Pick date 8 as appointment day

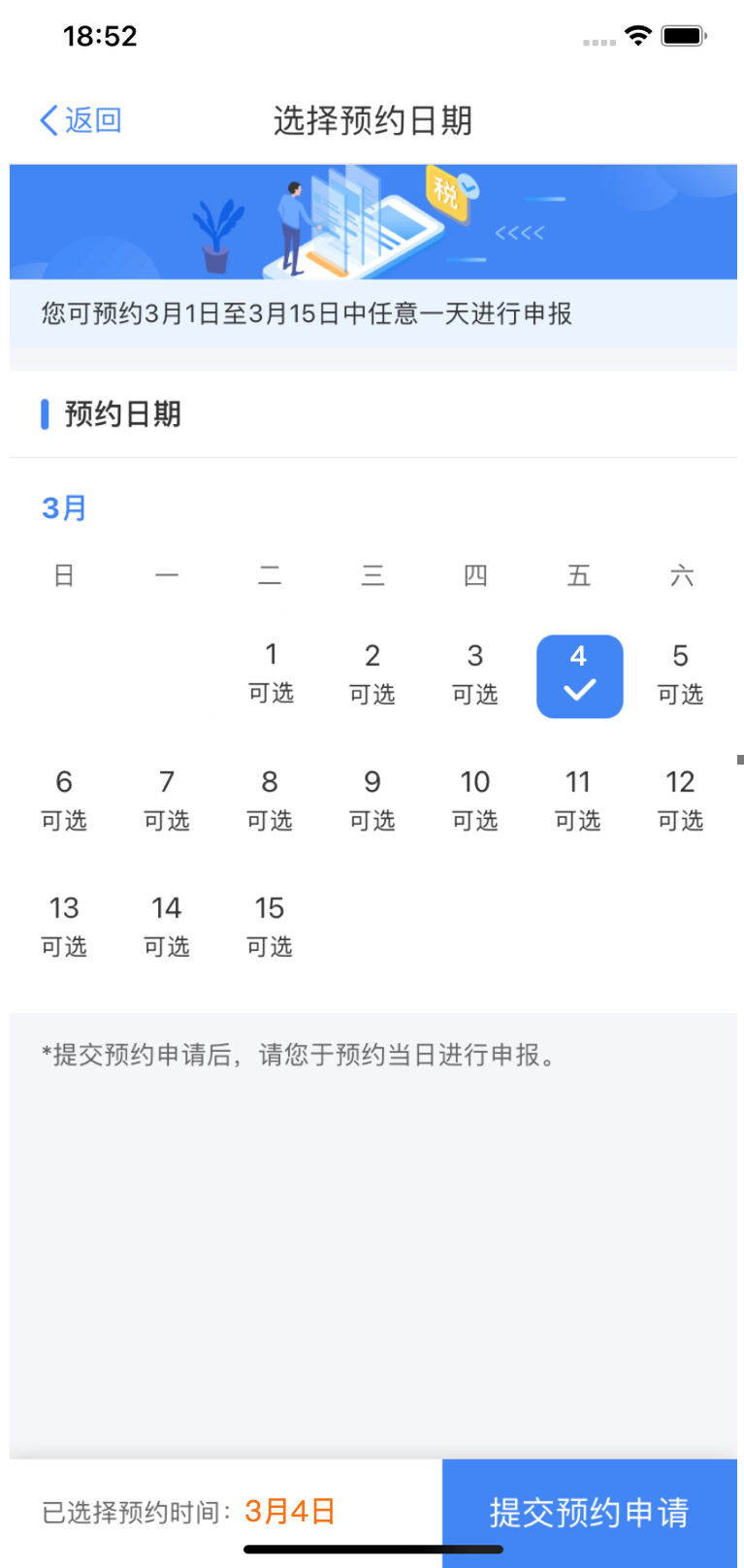coord(270,800)
